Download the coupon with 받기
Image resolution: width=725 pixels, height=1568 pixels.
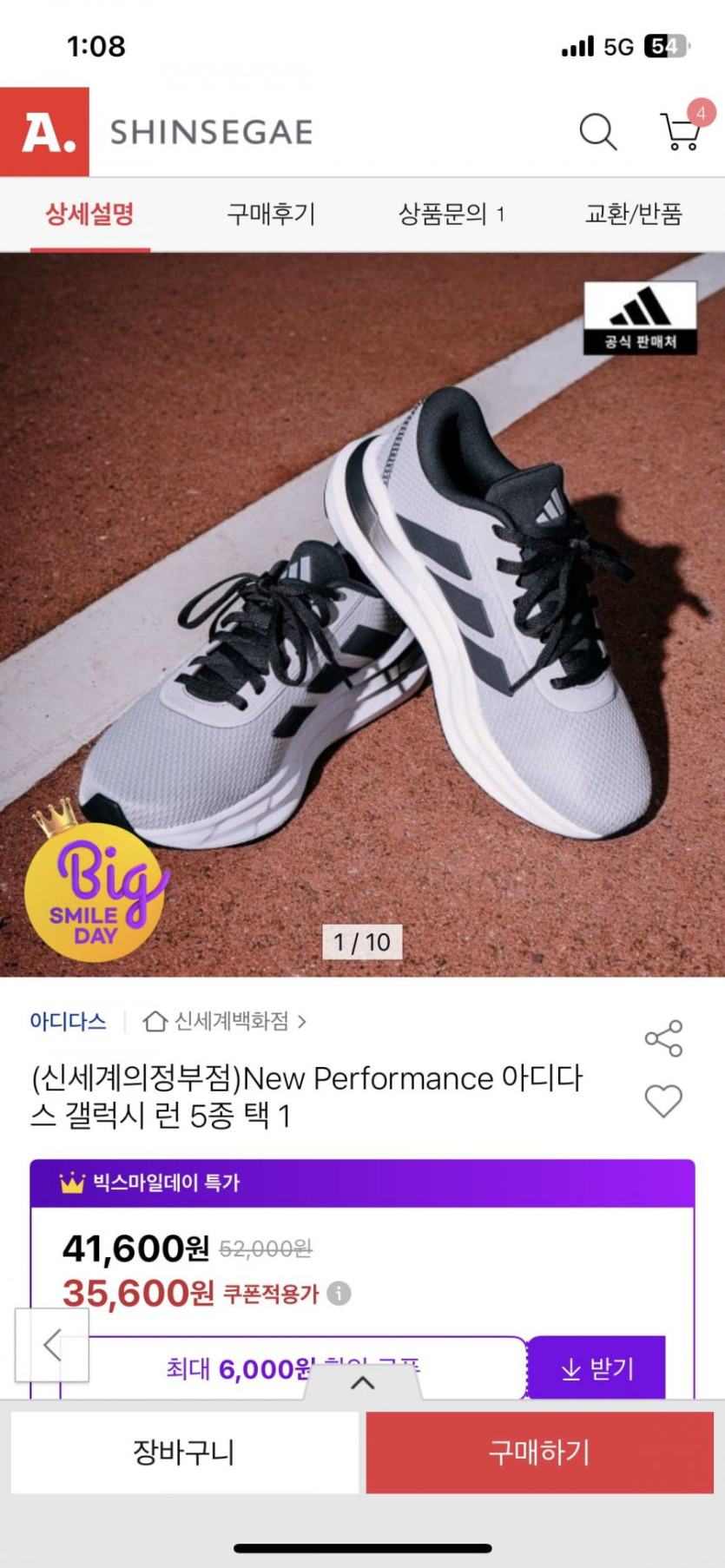click(596, 1368)
